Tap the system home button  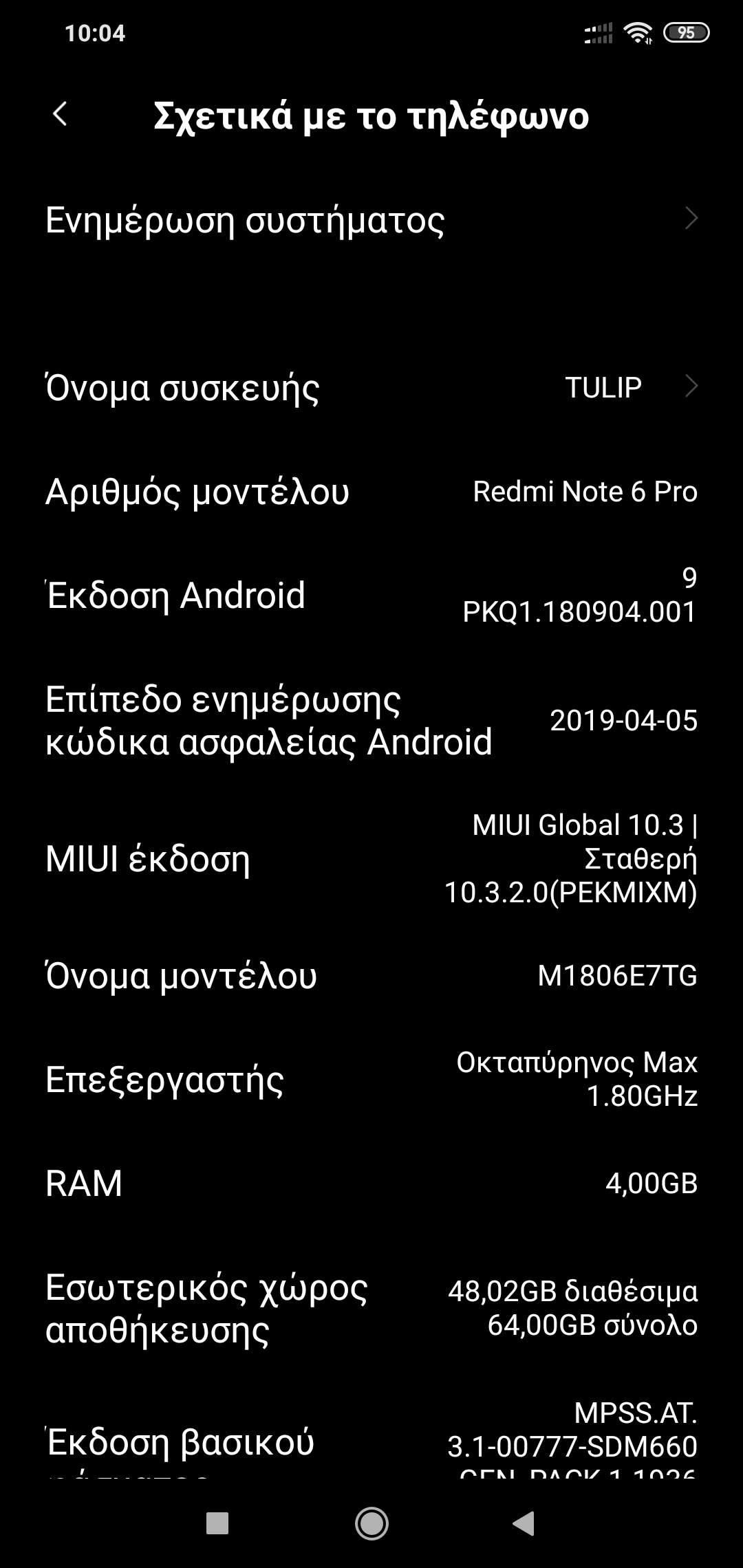pyautogui.click(x=371, y=1523)
